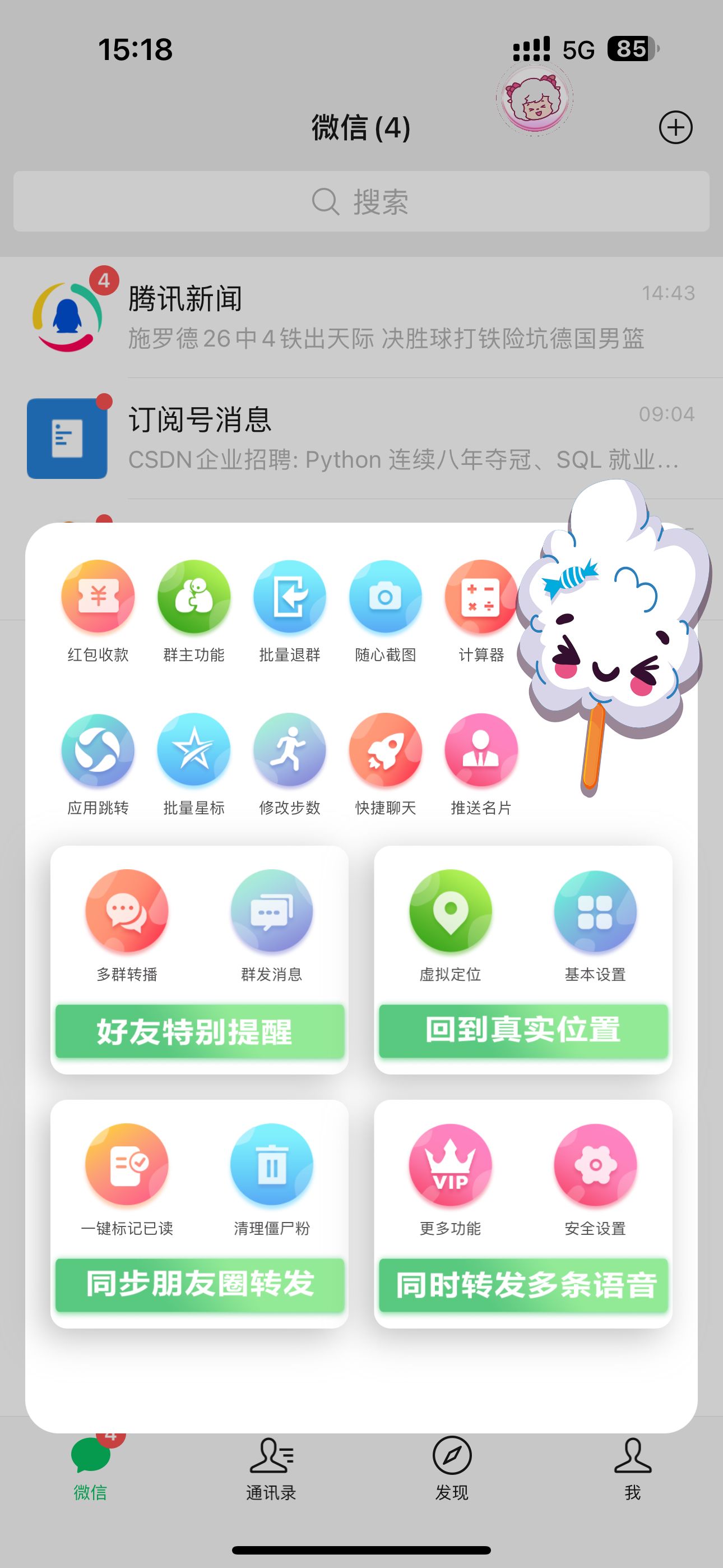The width and height of the screenshot is (723, 1568).
Task: Open the 计算器 calculator
Action: (x=480, y=598)
